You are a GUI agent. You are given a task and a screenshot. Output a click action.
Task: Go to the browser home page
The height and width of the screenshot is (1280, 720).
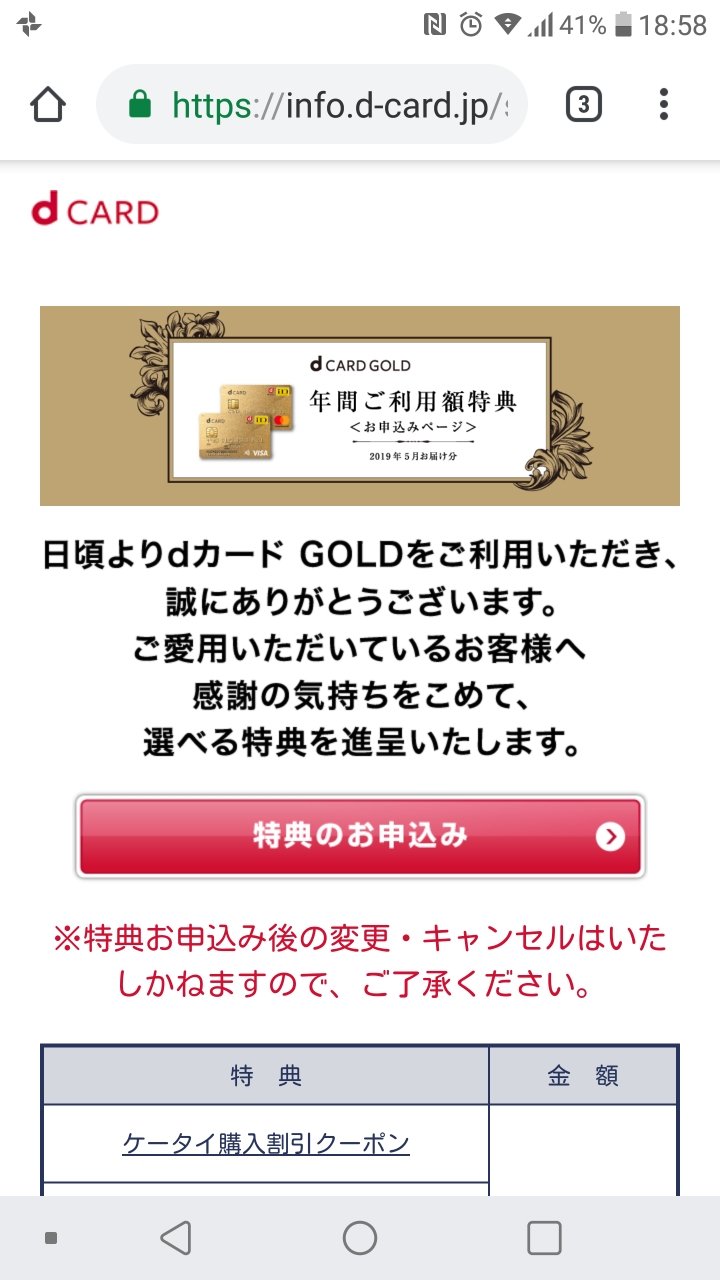point(48,105)
